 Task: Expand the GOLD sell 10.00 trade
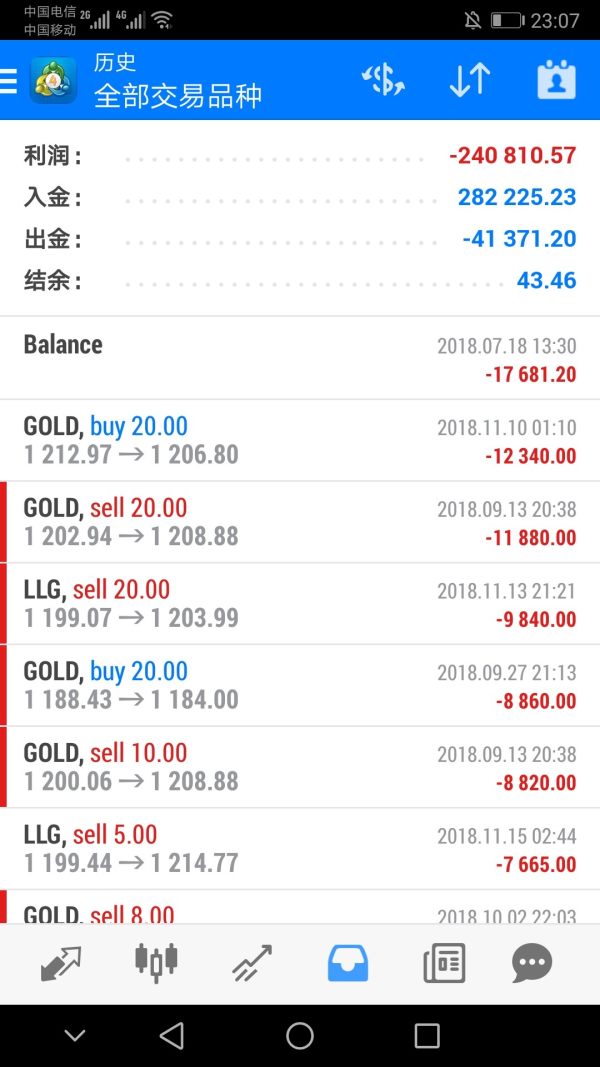300,768
